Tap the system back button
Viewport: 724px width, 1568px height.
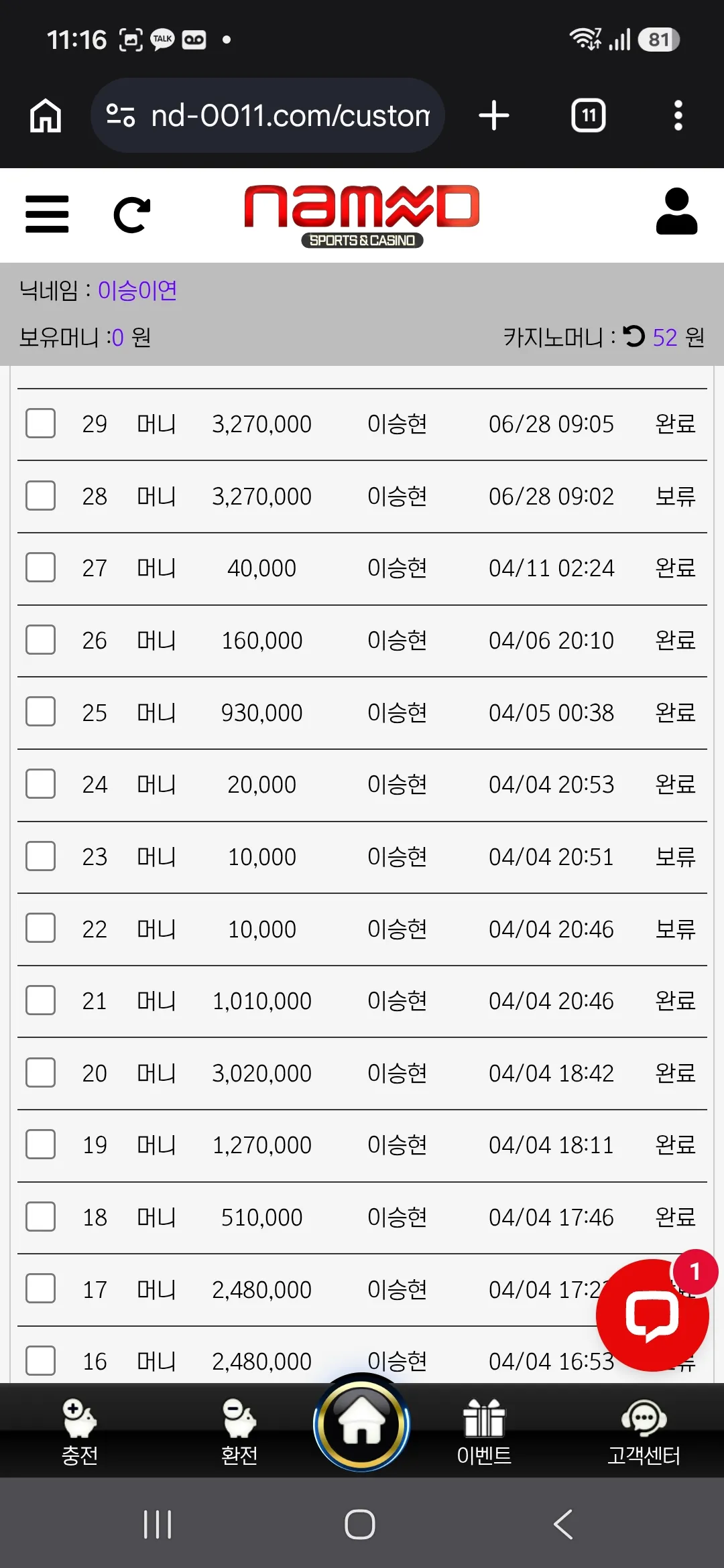pyautogui.click(x=563, y=1524)
